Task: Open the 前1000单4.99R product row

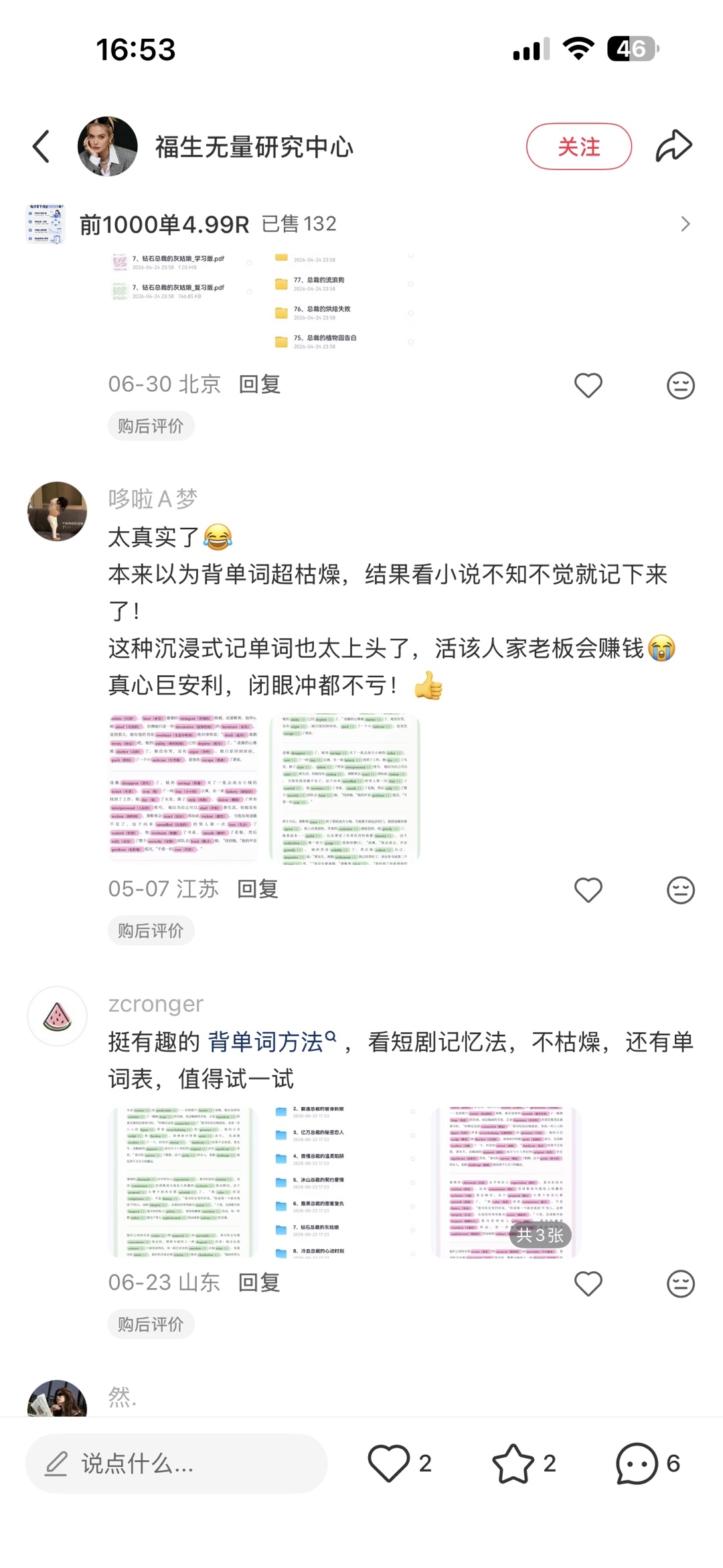Action: 361,224
